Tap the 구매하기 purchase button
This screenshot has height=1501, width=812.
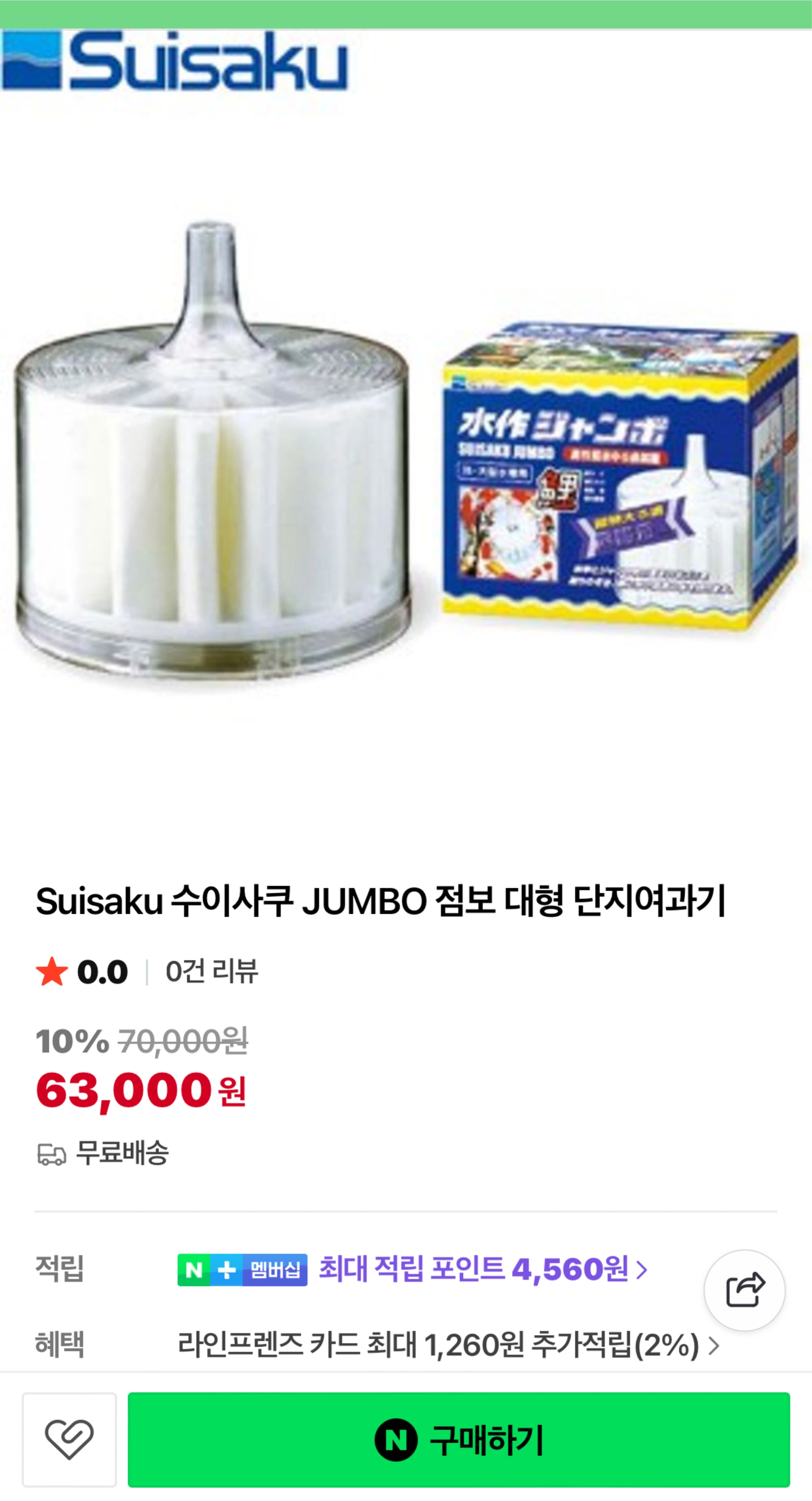[x=458, y=1440]
